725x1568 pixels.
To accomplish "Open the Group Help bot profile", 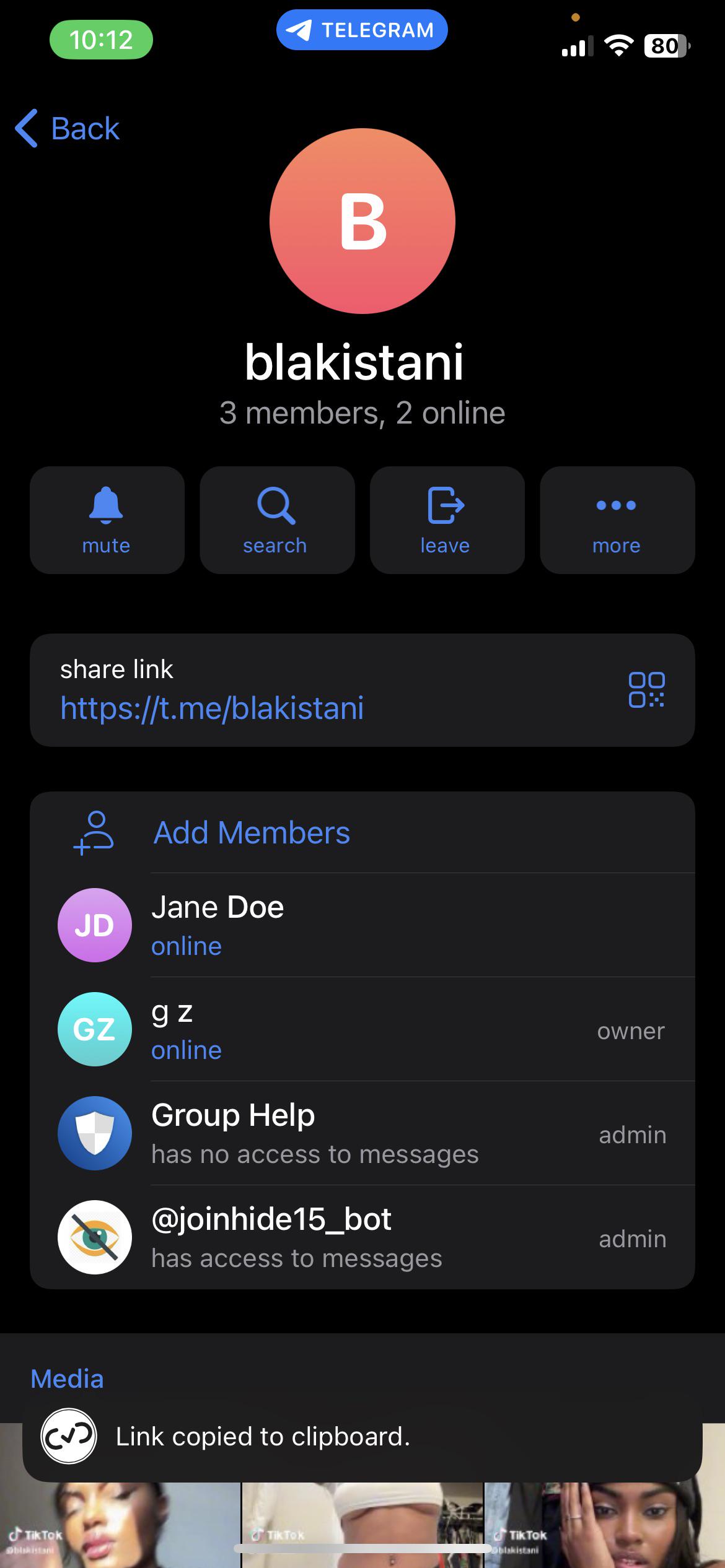I will pyautogui.click(x=362, y=1133).
